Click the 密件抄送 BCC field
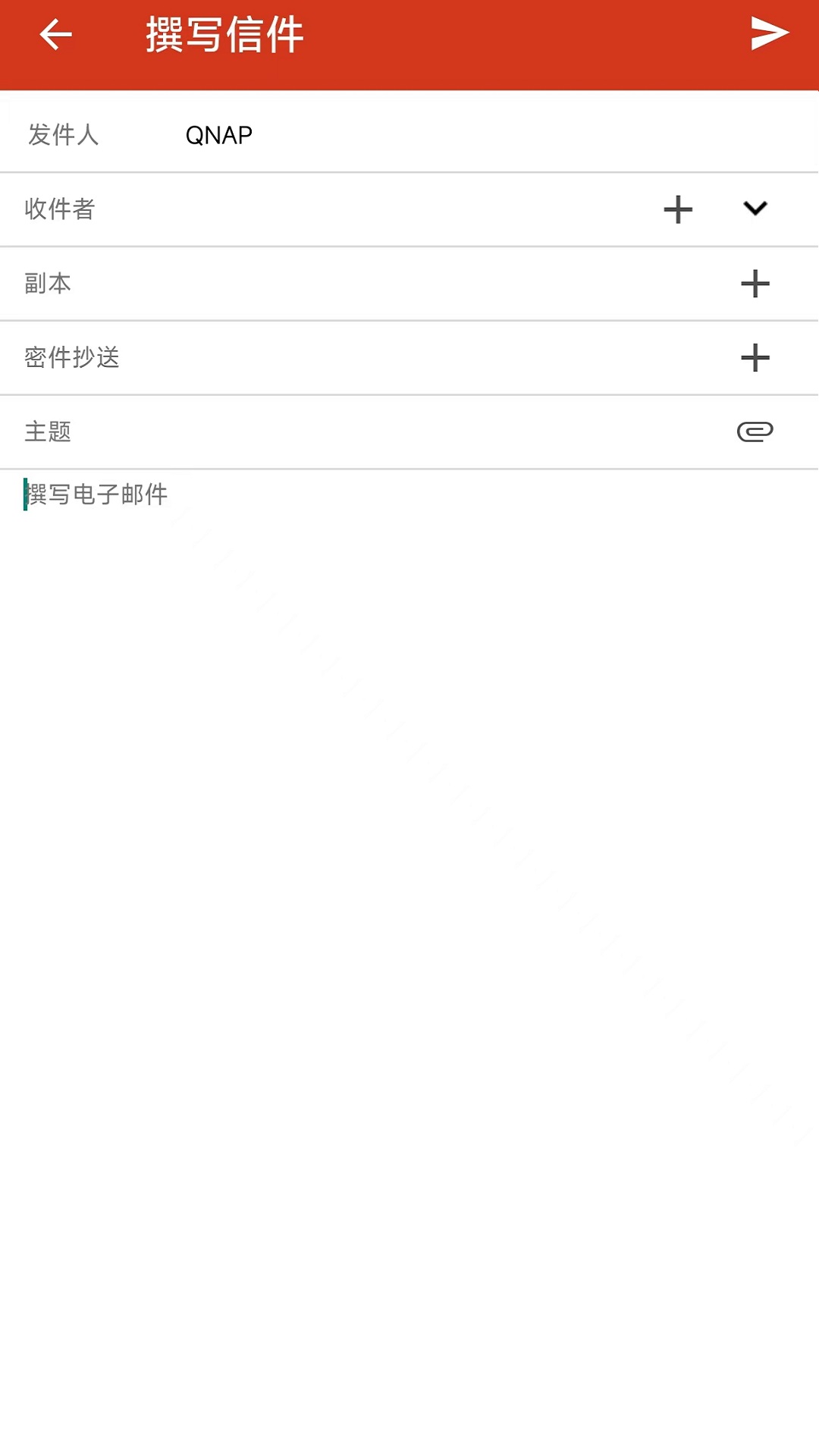This screenshot has height=1456, width=819. pyautogui.click(x=303, y=356)
